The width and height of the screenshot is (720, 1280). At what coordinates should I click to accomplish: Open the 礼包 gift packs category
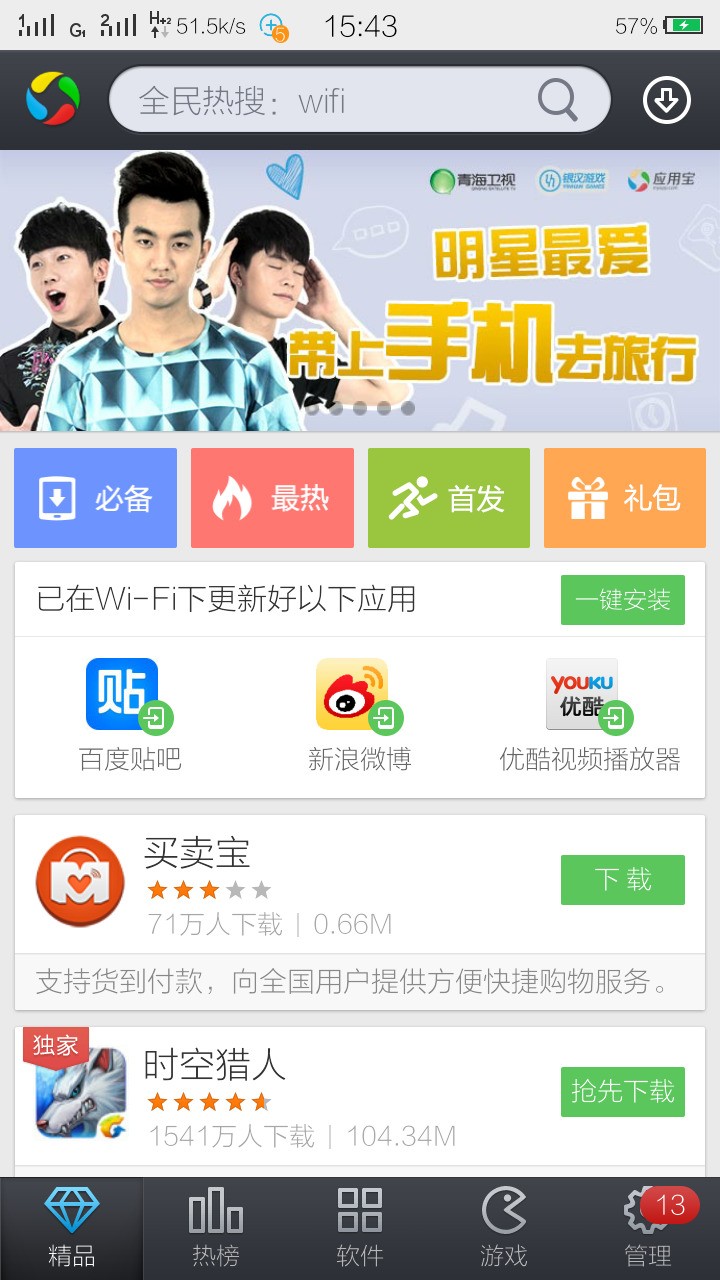click(626, 498)
